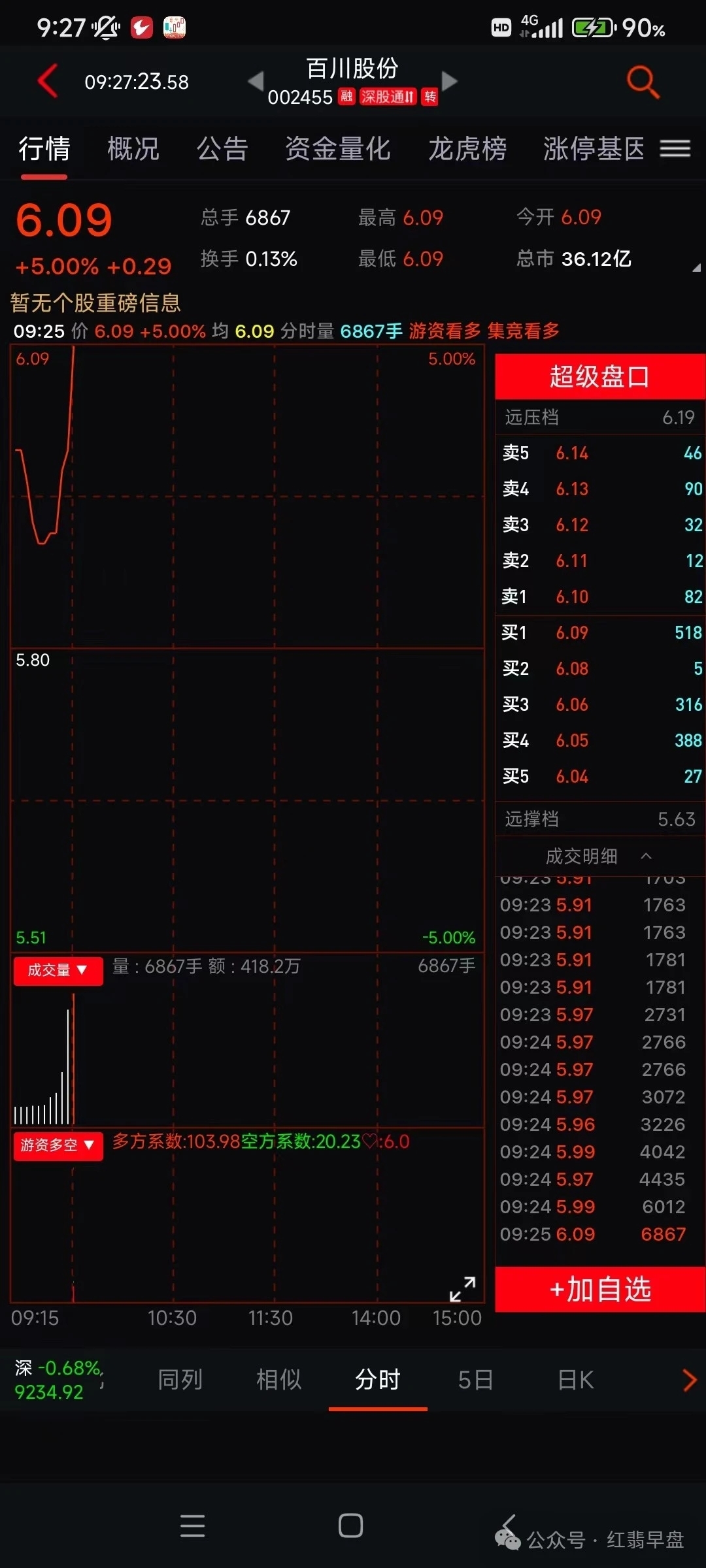
Task: Open the 公告 tab
Action: [222, 149]
